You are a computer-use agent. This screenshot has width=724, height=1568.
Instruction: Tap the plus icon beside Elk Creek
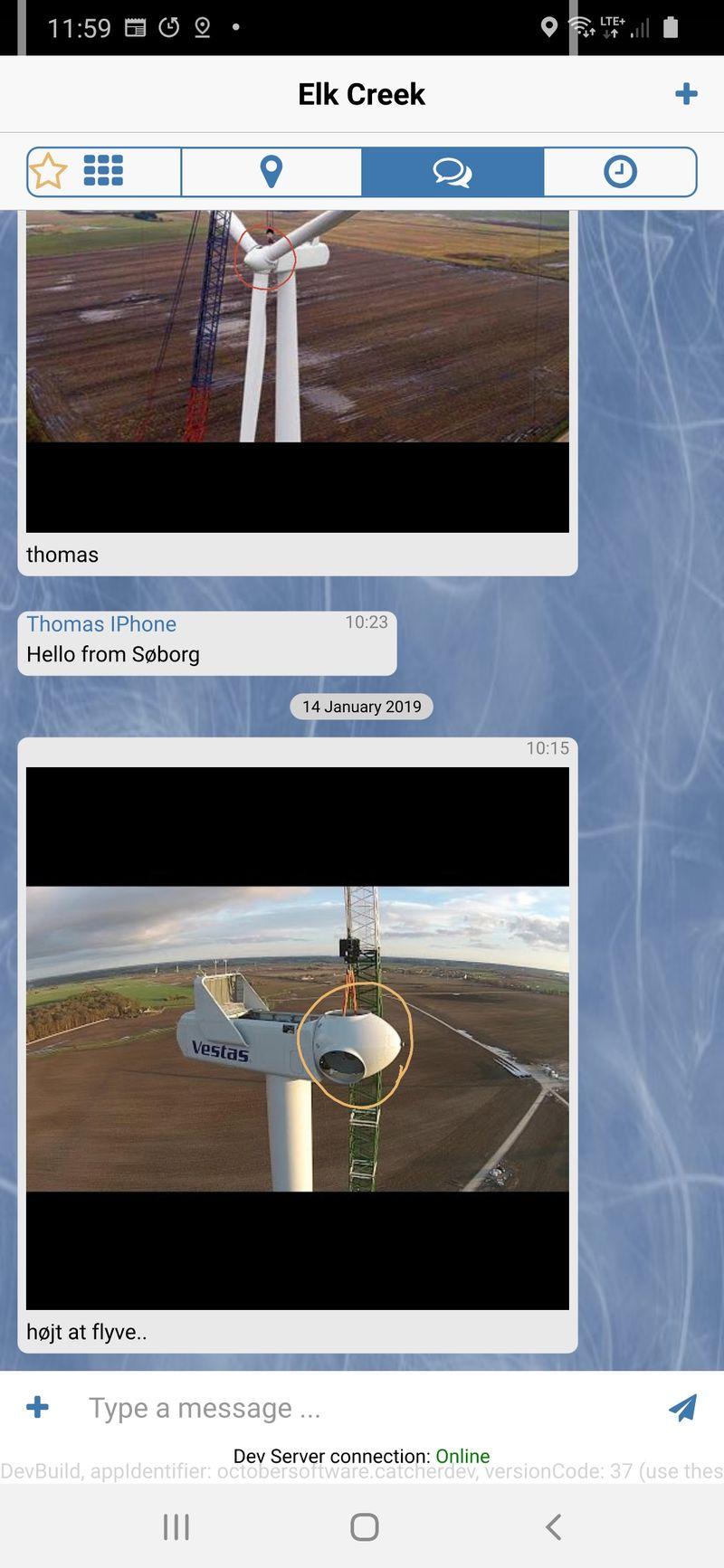point(686,93)
